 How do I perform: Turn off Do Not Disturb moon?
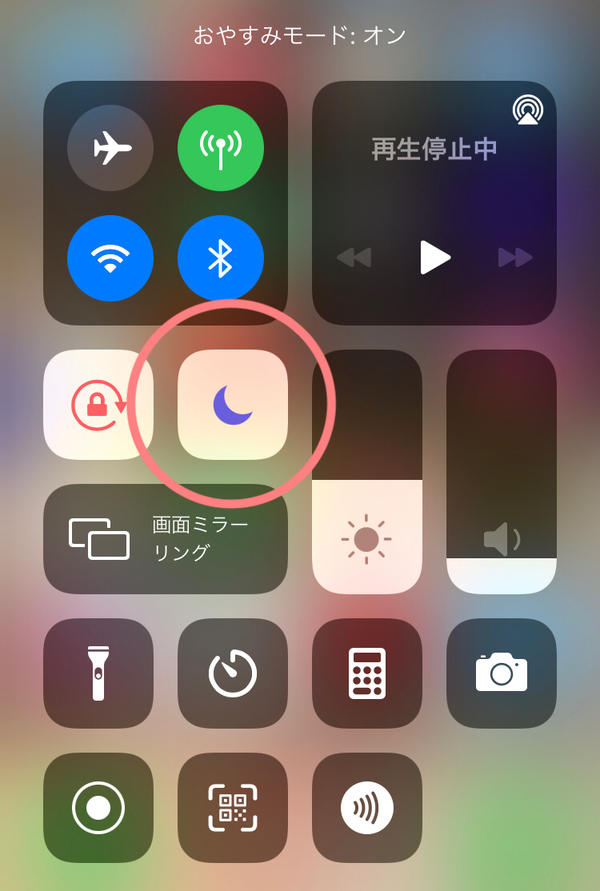tap(232, 404)
